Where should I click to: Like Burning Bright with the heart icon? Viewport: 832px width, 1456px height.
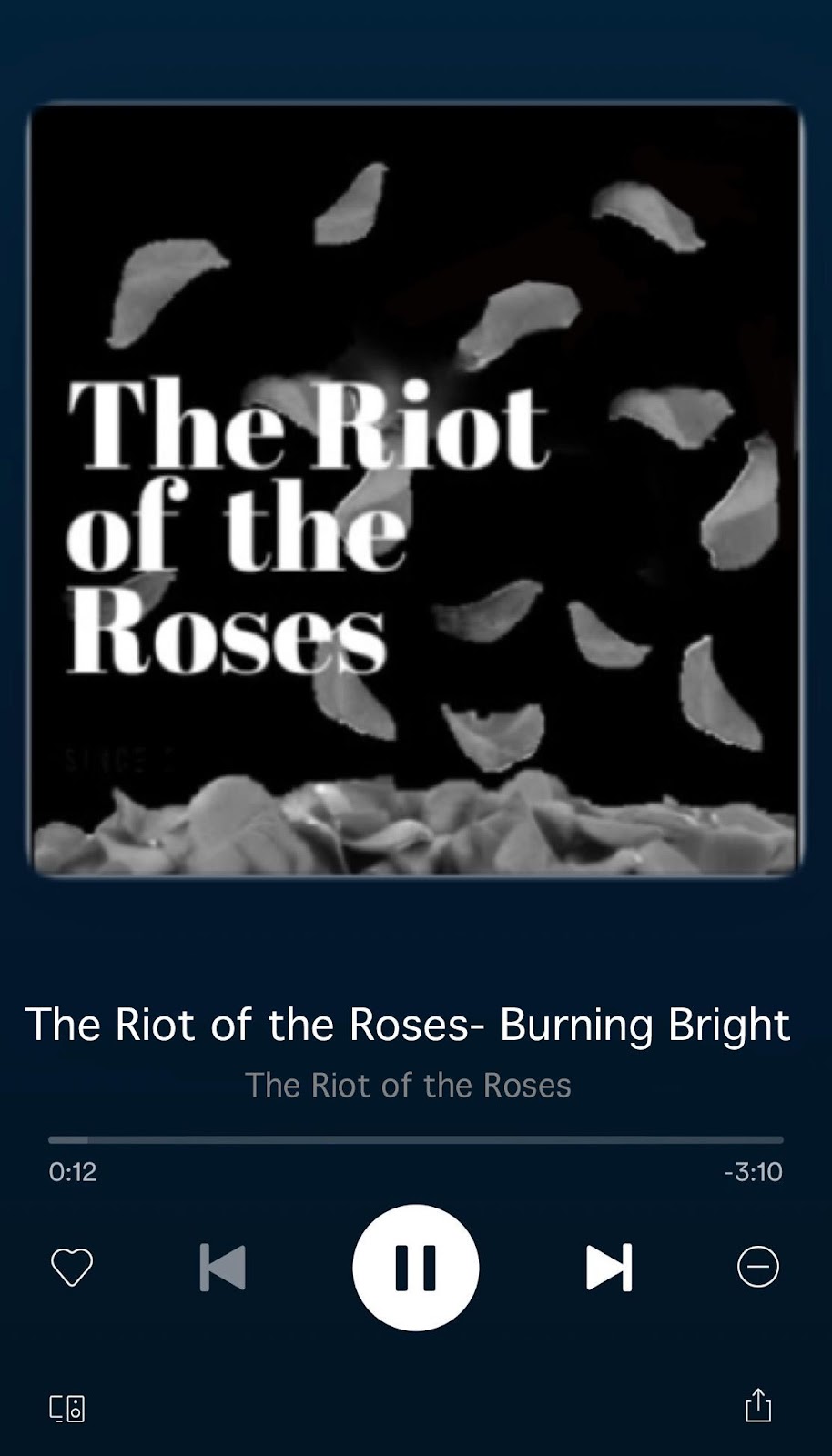pyautogui.click(x=72, y=1267)
